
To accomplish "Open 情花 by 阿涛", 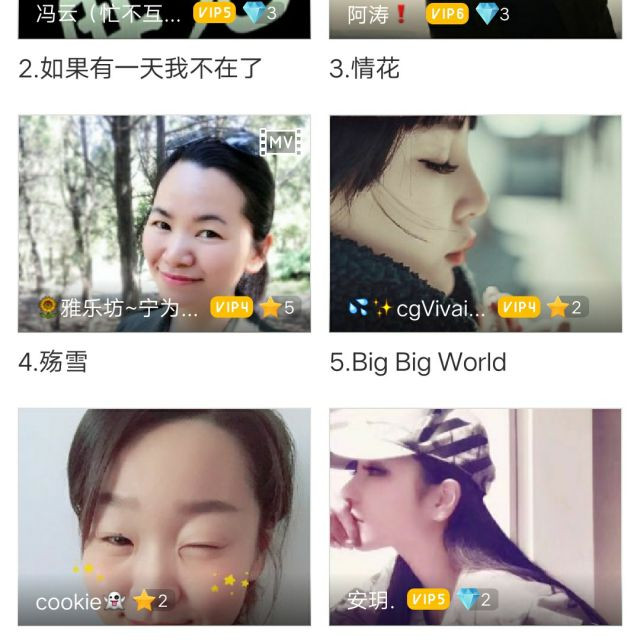I will [x=475, y=20].
